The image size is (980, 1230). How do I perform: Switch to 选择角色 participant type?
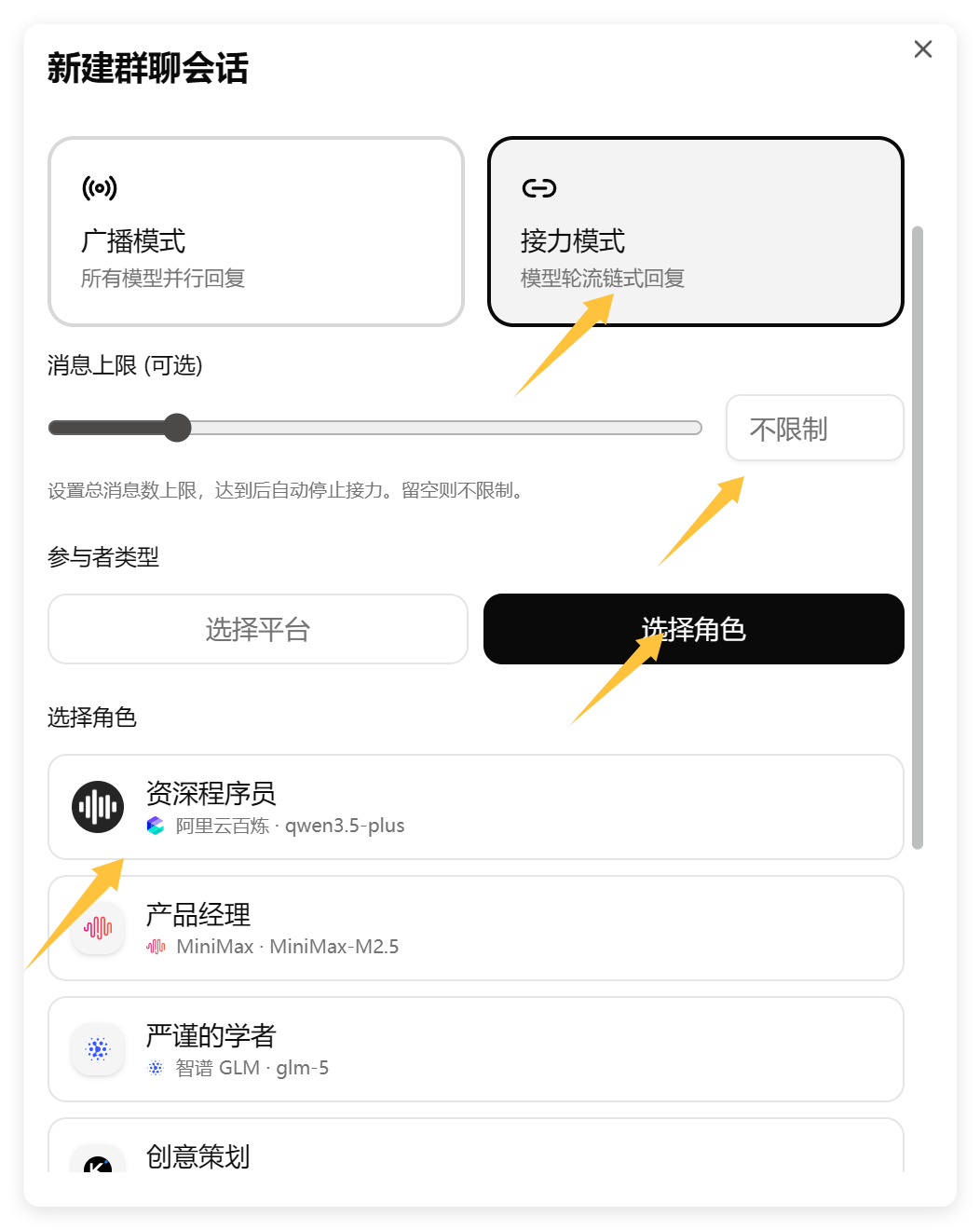693,629
